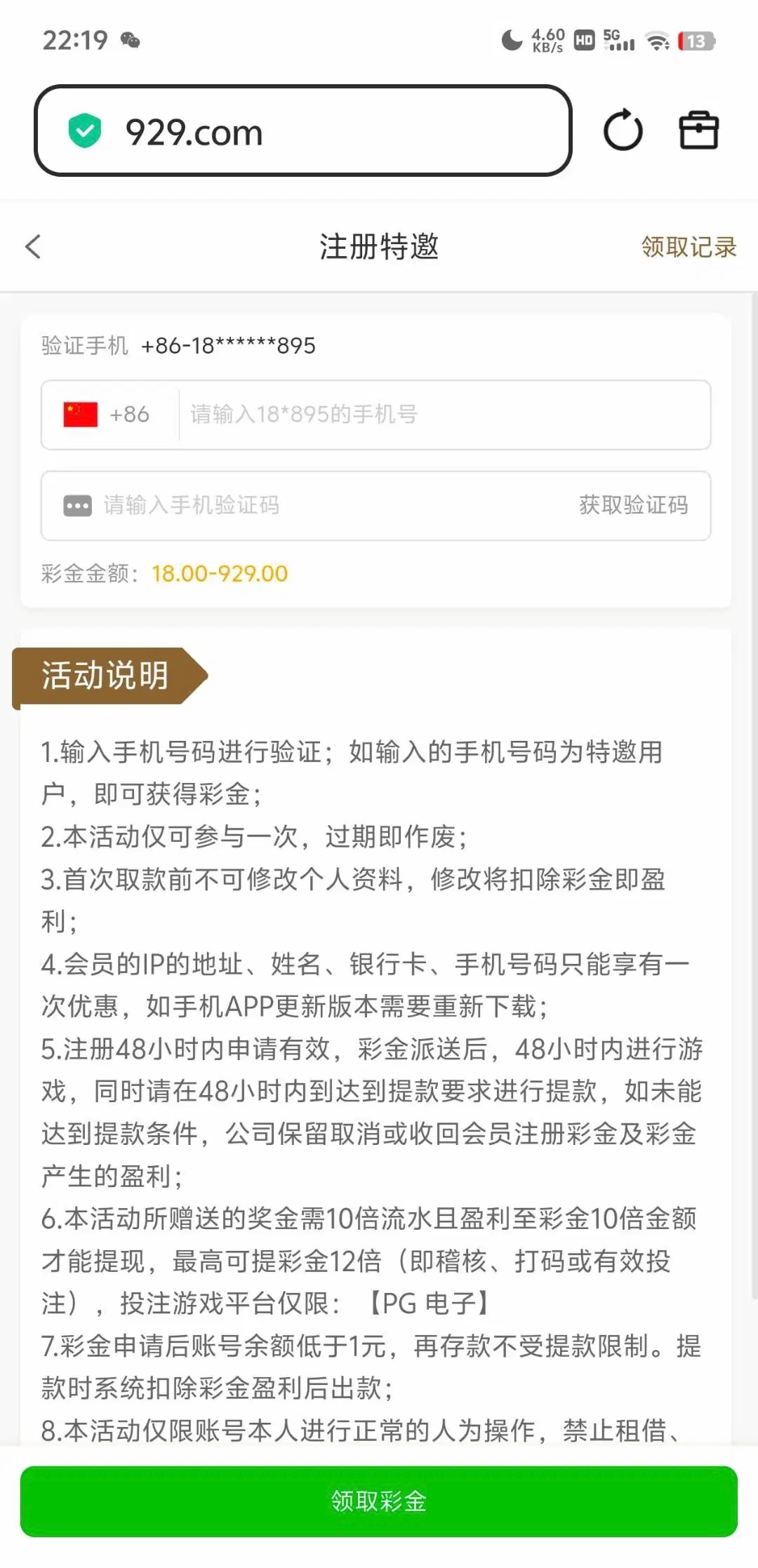
Task: Tap 获取验证码 to request code
Action: (633, 505)
